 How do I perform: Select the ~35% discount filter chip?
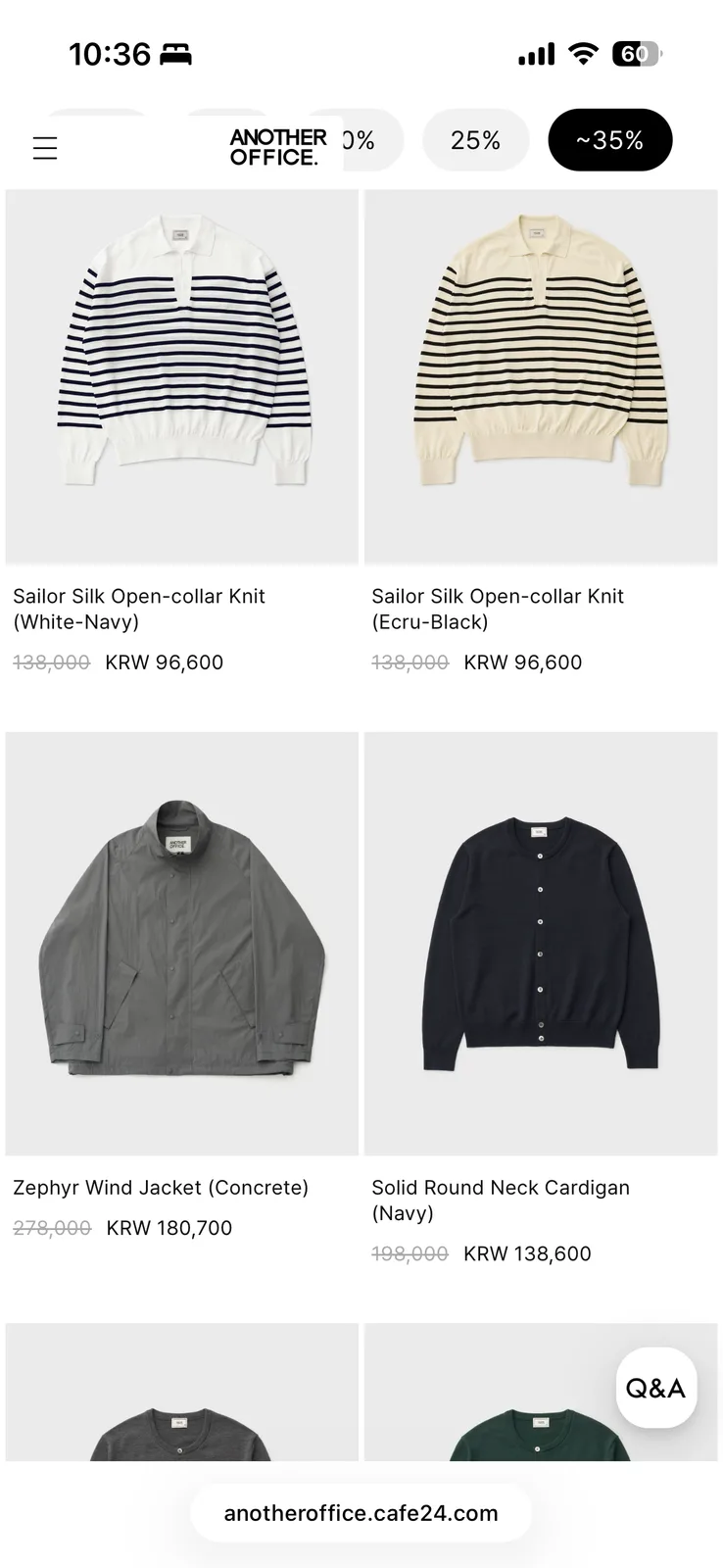[609, 141]
